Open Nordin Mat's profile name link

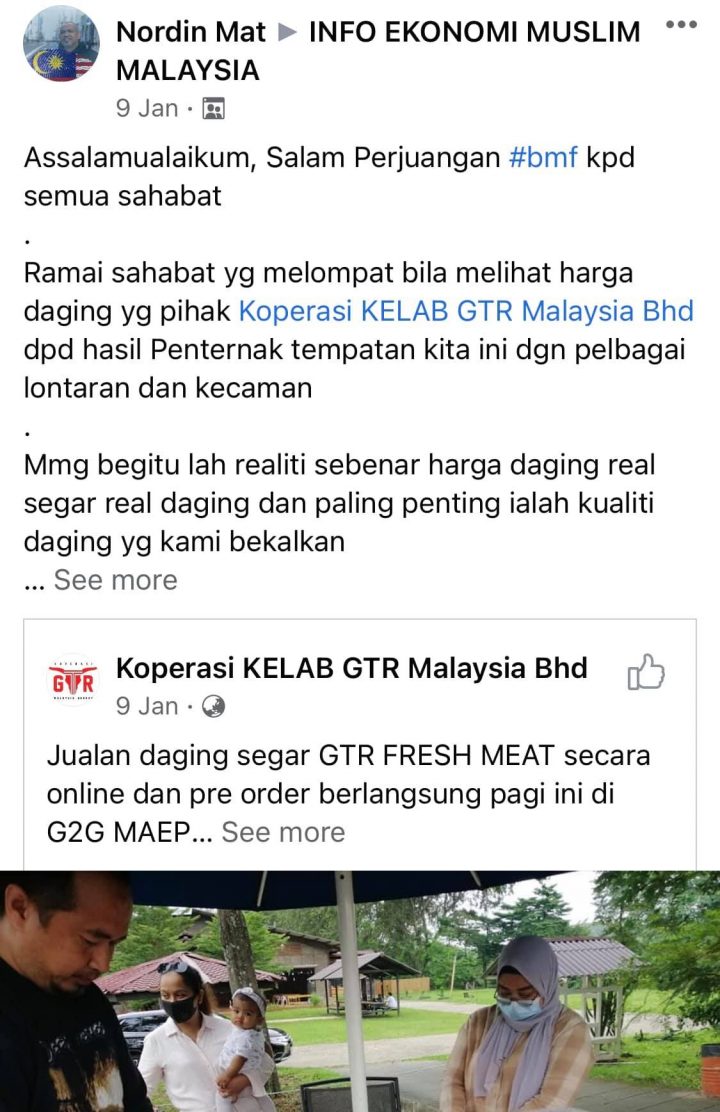[191, 32]
